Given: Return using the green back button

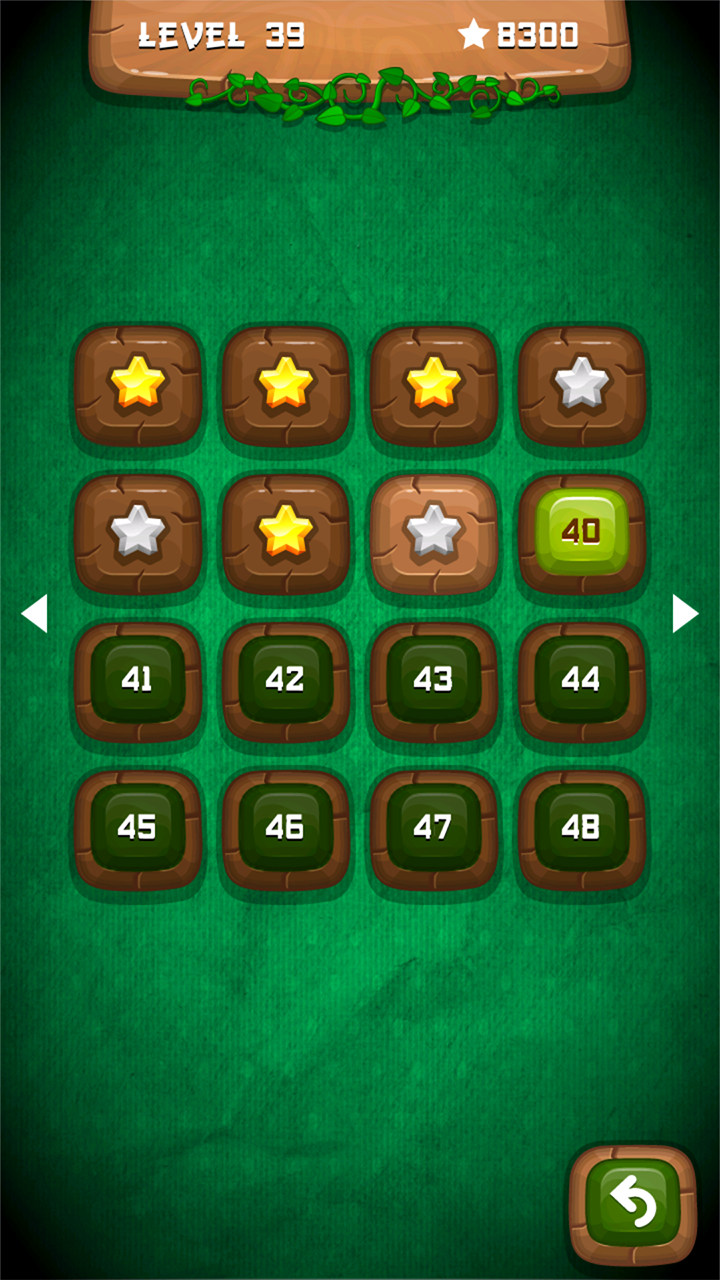Looking at the screenshot, I should coord(632,1204).
